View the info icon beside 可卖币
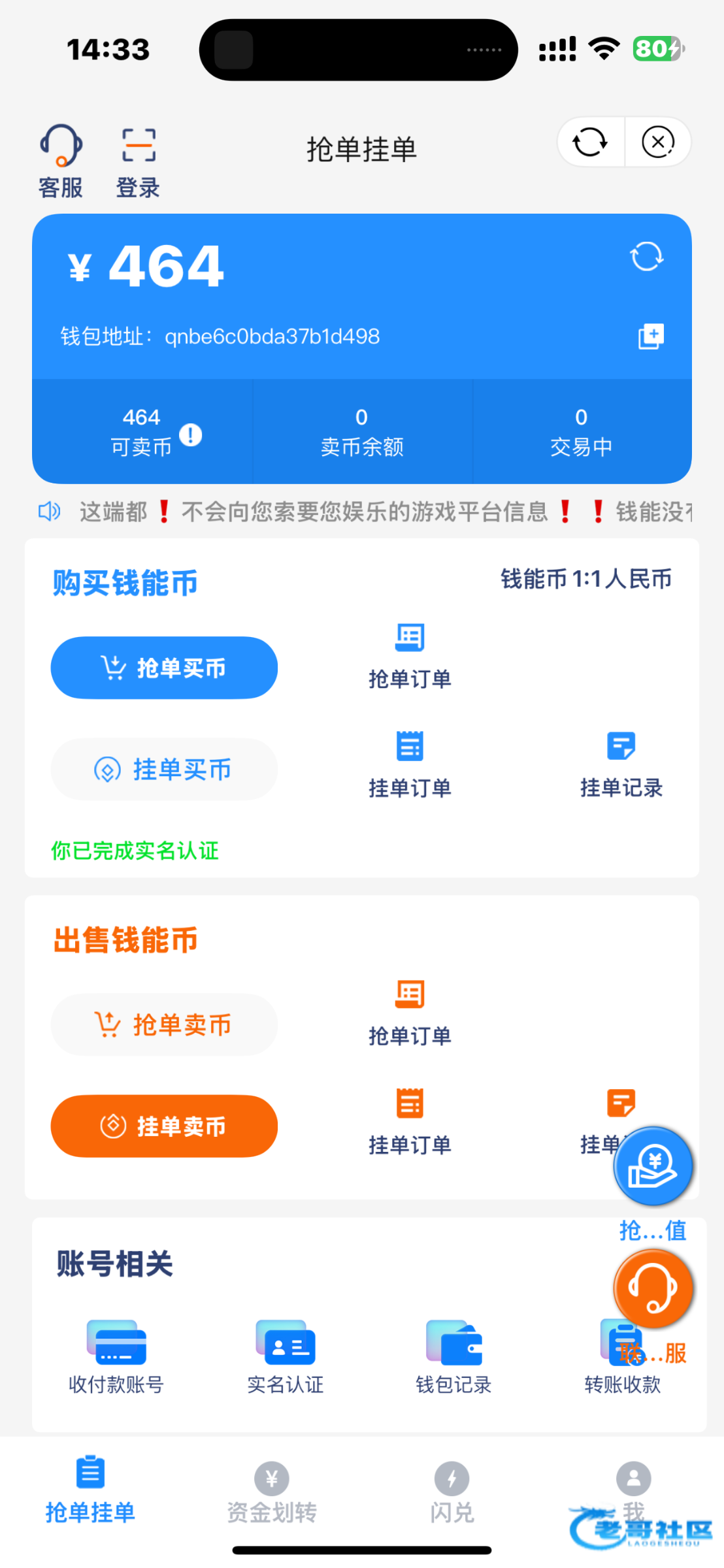 tap(190, 435)
